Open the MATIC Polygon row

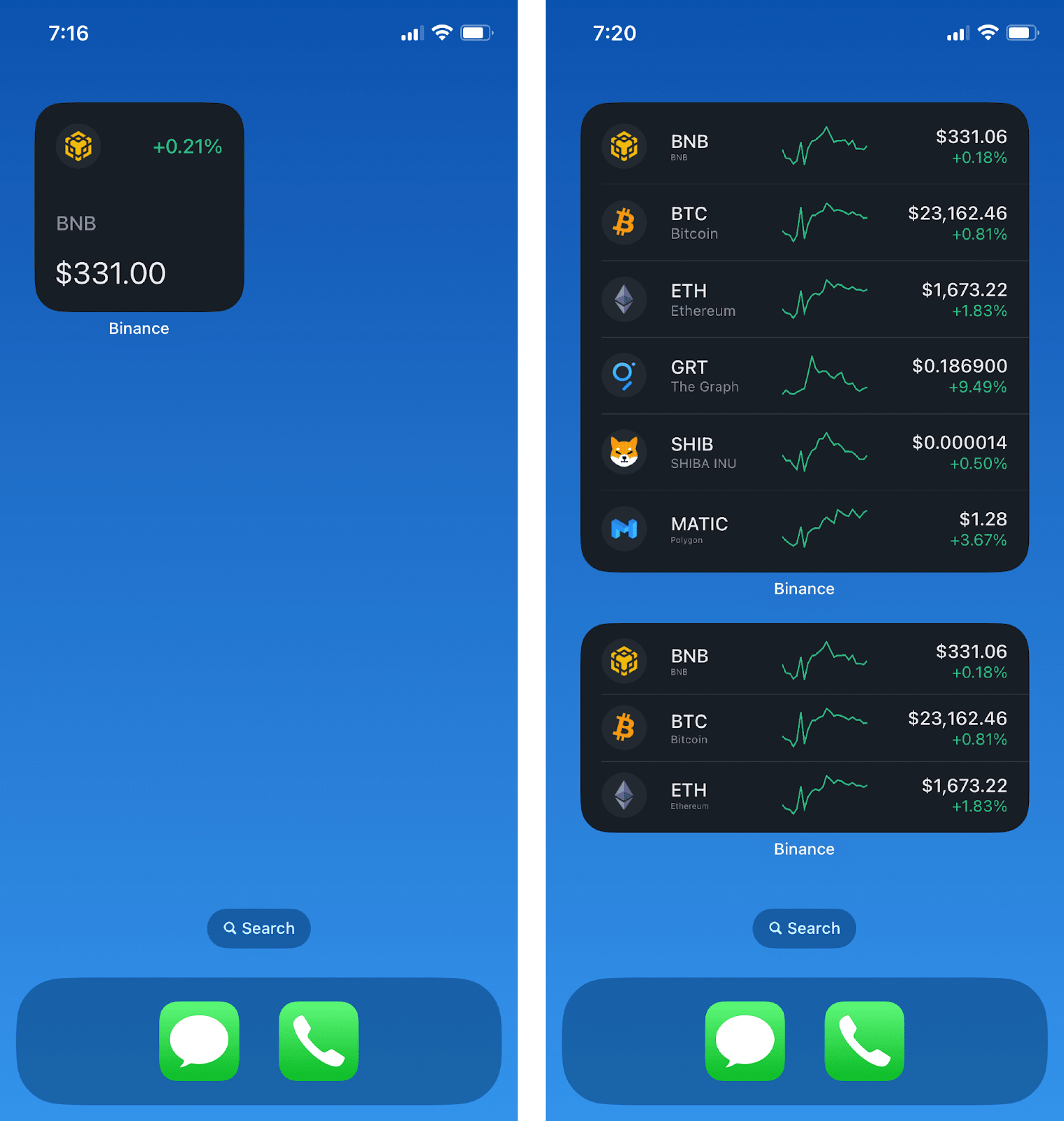pos(804,529)
